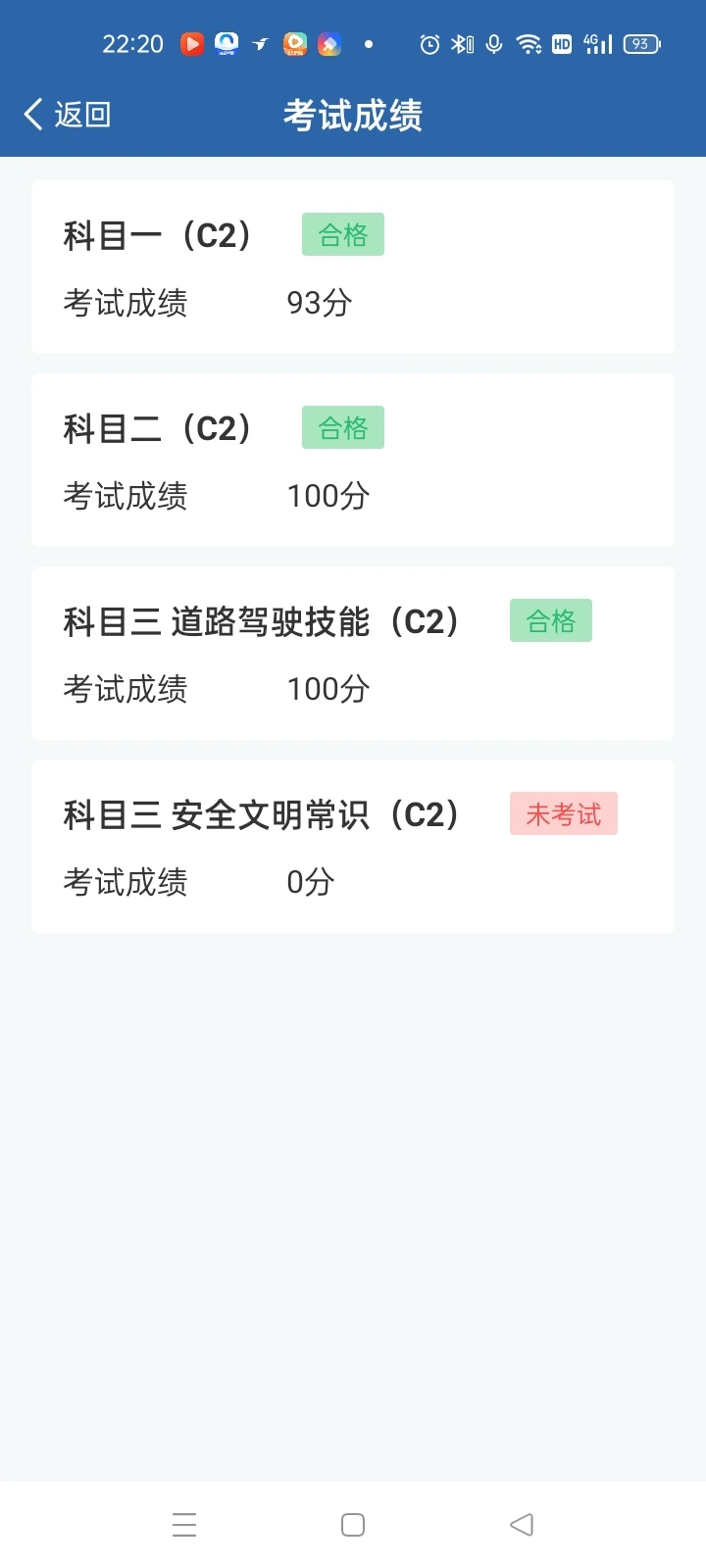Open the recent apps menu
Screen dimensions: 706x1568
click(x=184, y=1525)
